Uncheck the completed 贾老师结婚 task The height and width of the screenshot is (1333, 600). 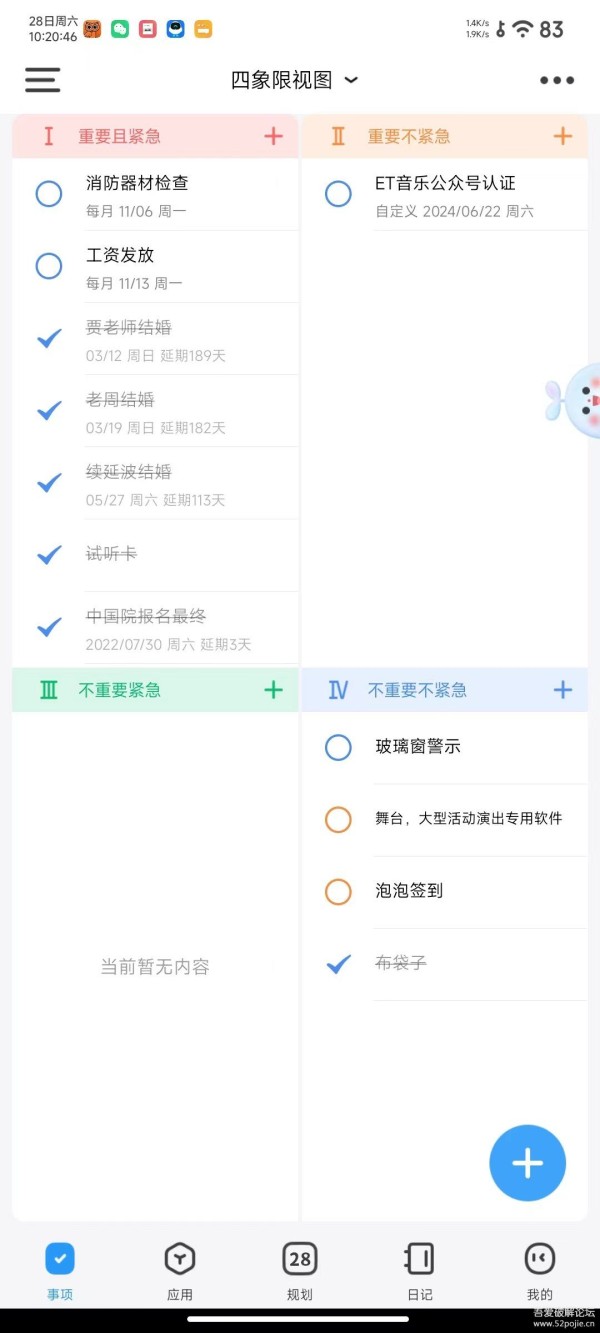coord(49,338)
